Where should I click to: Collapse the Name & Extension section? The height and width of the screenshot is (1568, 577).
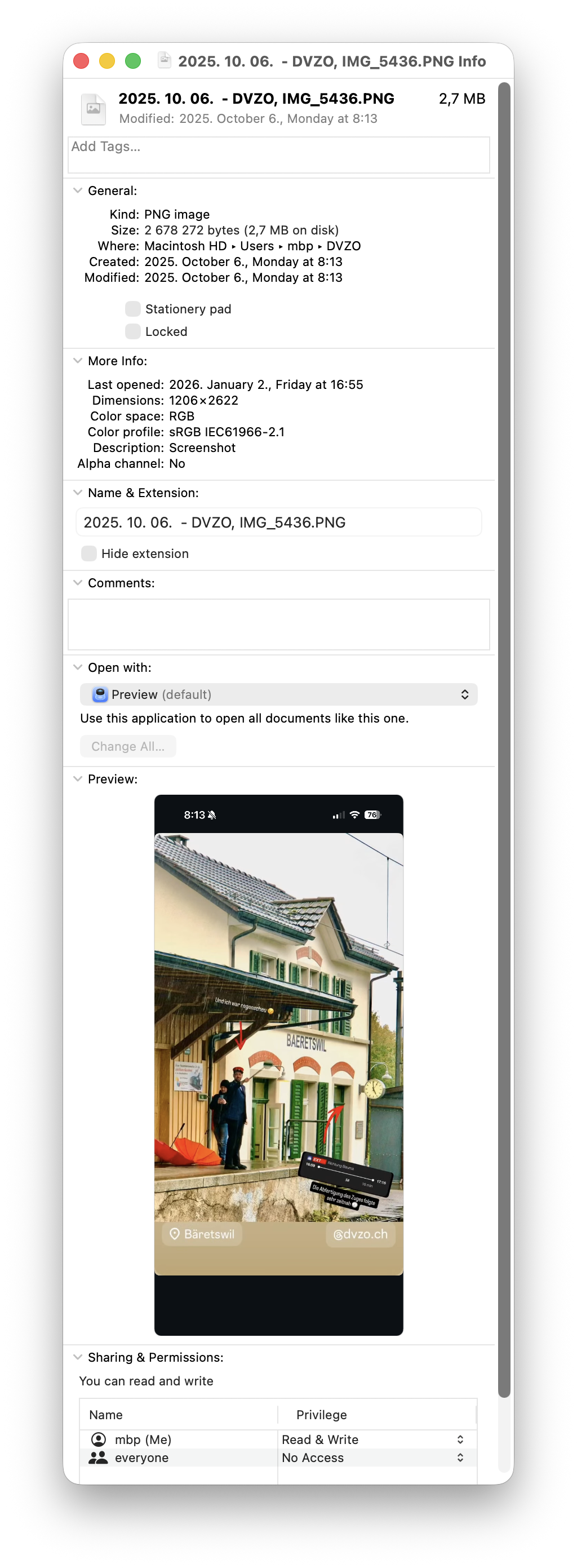[x=77, y=493]
